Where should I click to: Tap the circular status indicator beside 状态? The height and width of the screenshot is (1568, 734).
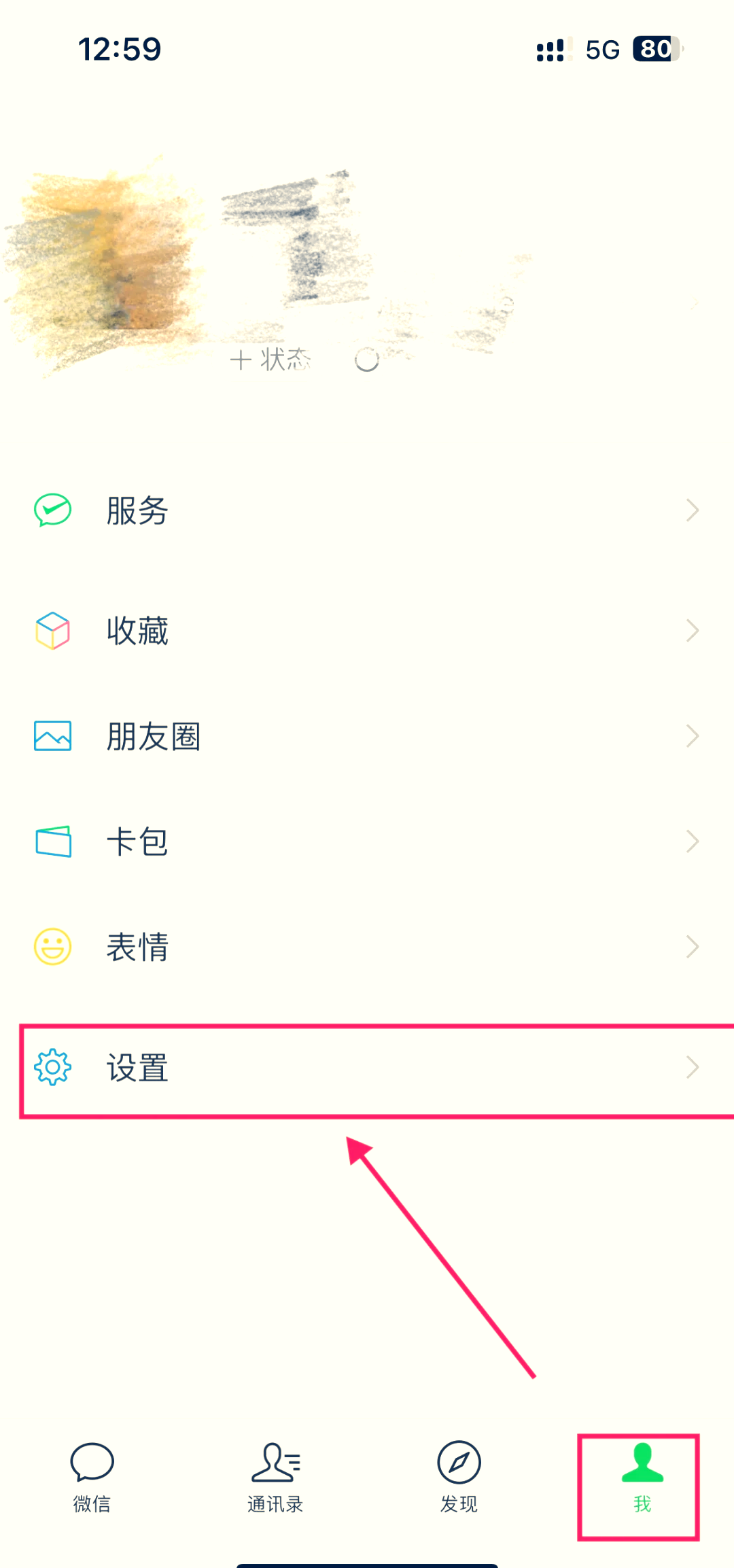[367, 362]
